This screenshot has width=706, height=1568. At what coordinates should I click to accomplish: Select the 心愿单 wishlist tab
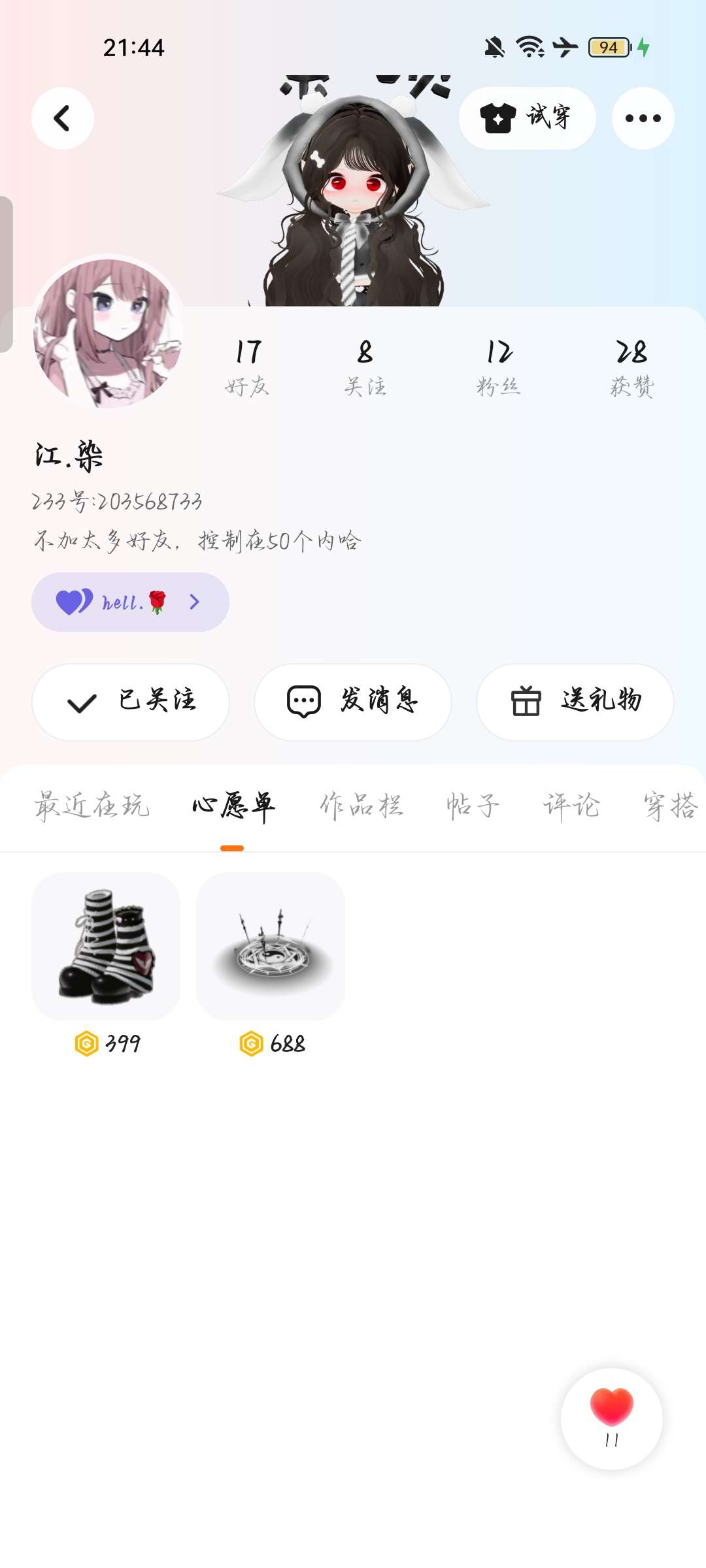pos(233,806)
